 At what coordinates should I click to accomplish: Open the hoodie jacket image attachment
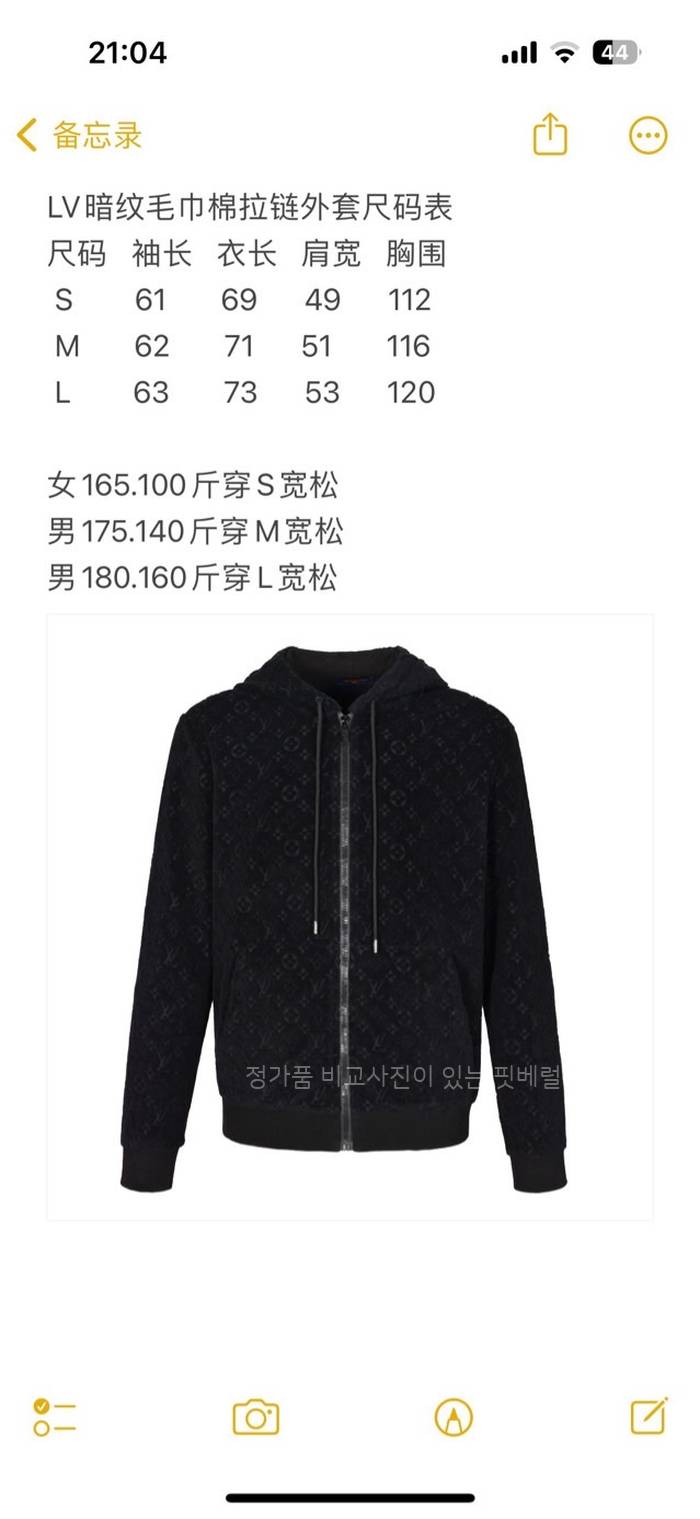349,915
